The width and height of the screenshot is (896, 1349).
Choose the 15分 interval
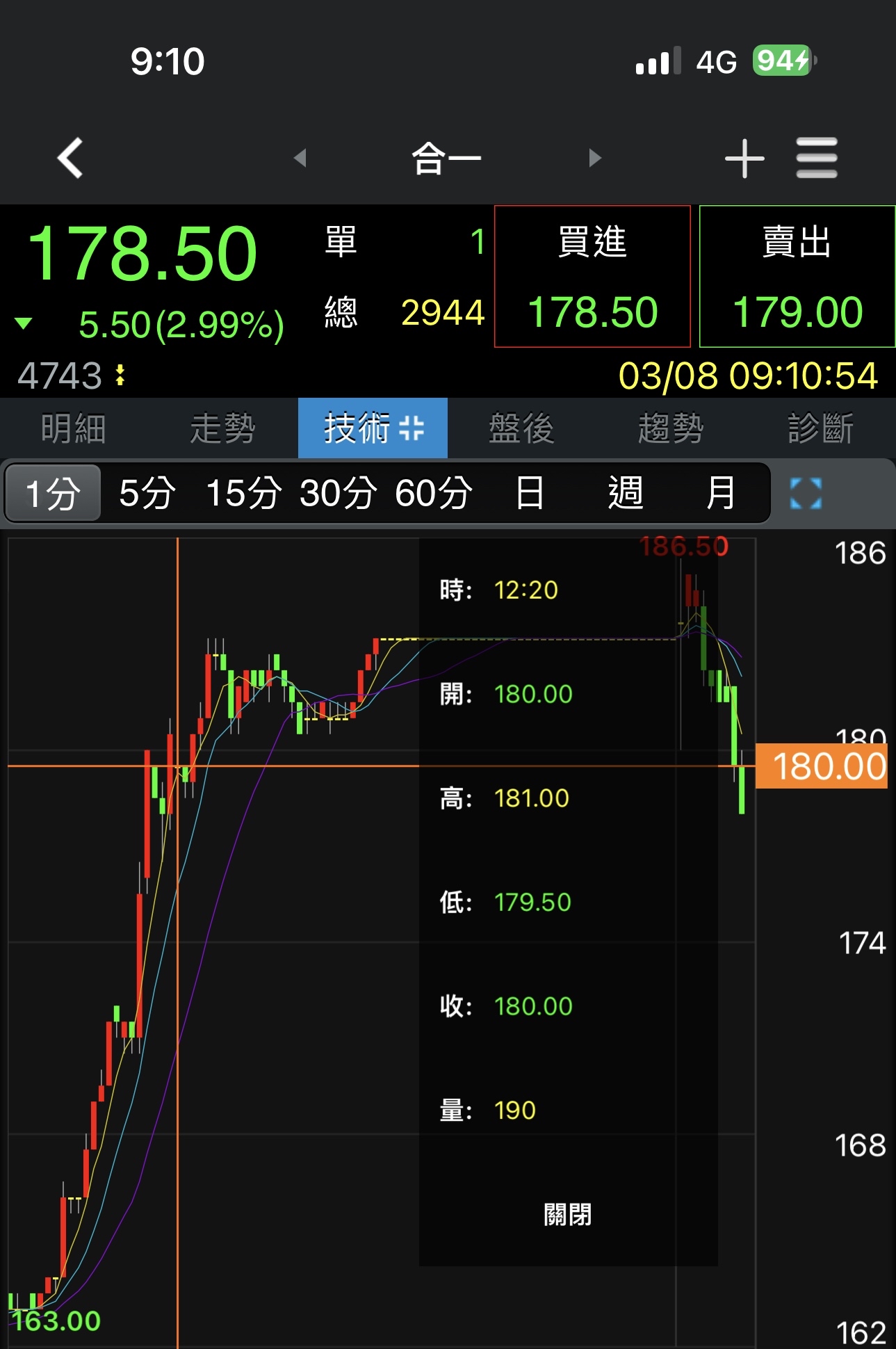pyautogui.click(x=241, y=492)
